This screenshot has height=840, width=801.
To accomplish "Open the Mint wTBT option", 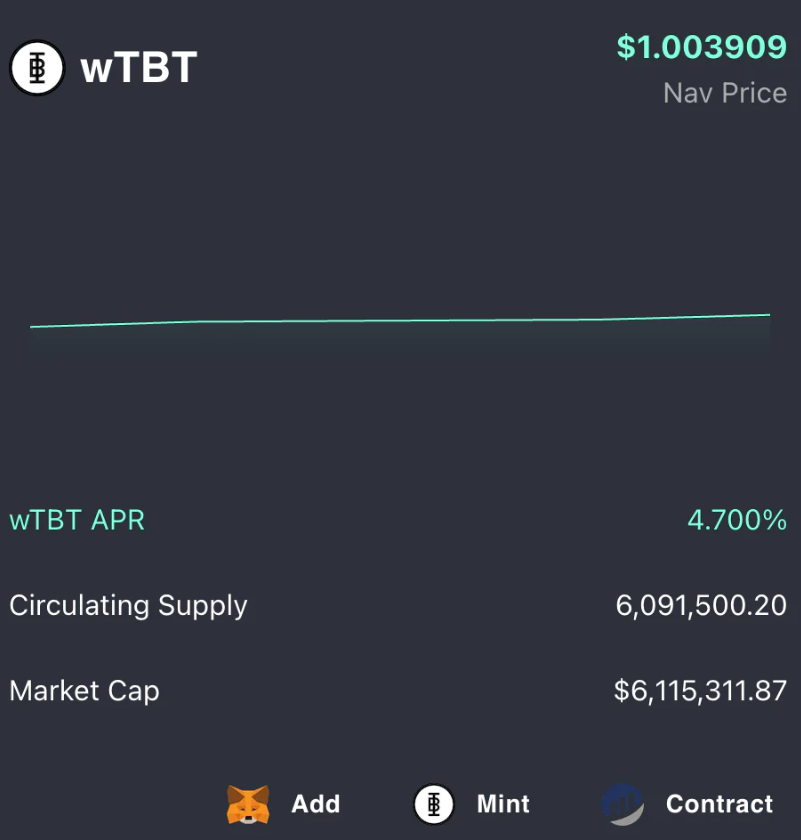I will click(472, 804).
